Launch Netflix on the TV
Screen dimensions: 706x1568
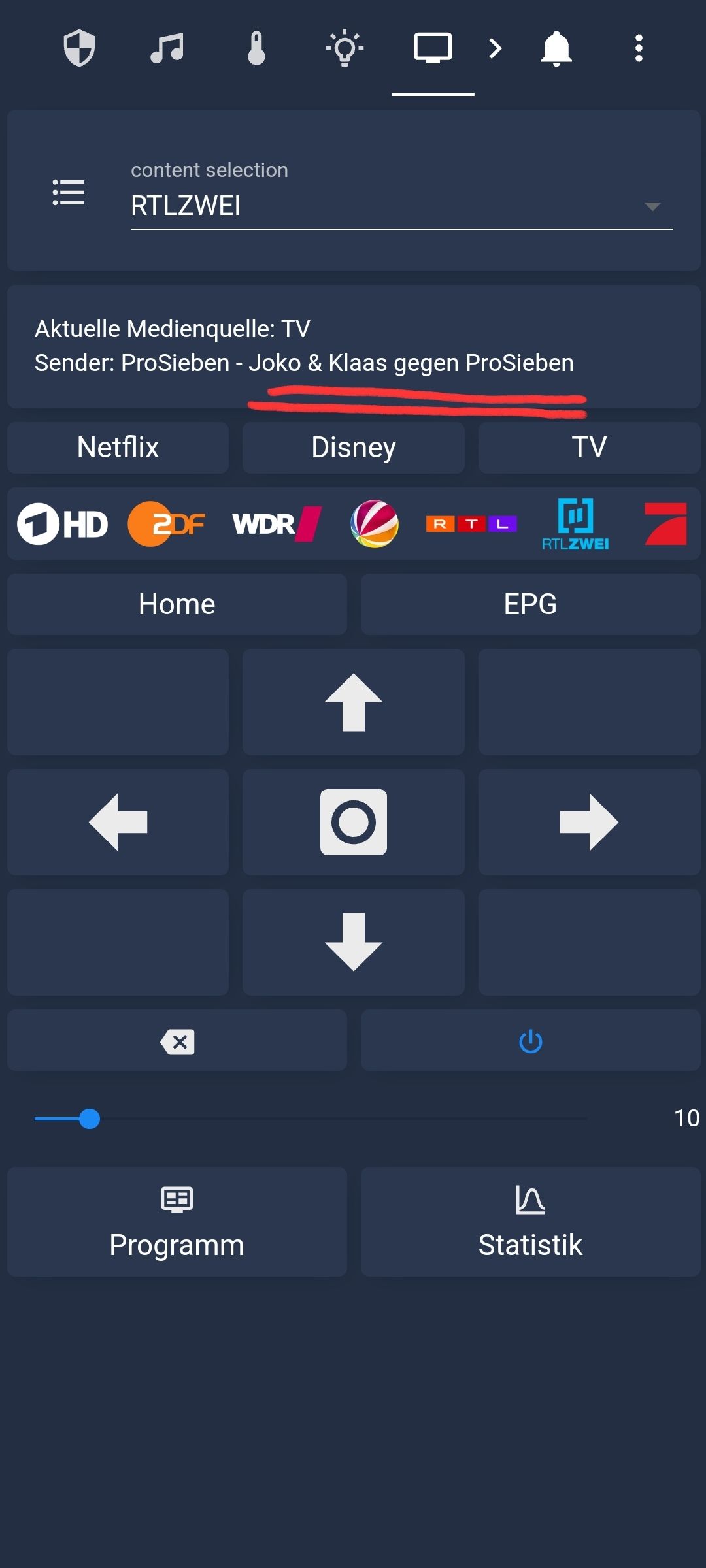[118, 448]
